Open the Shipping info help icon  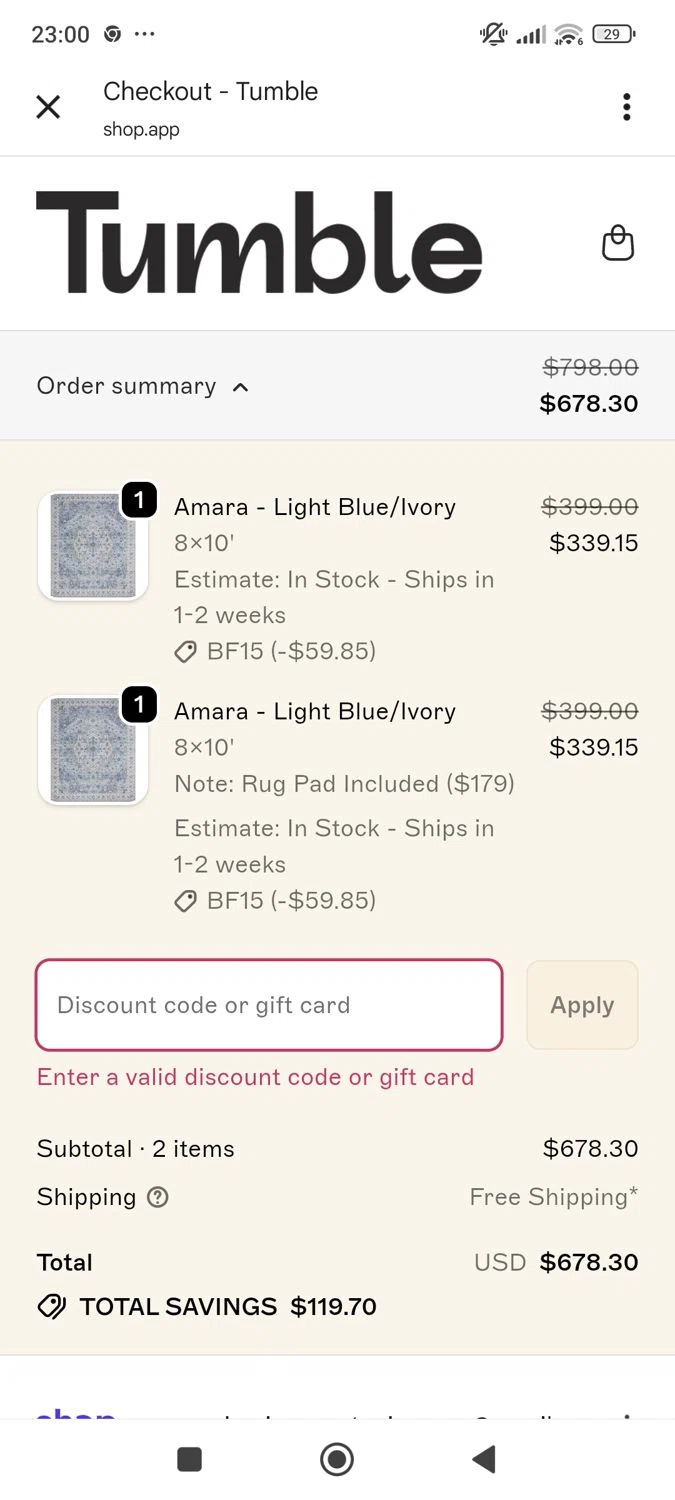click(x=158, y=1197)
